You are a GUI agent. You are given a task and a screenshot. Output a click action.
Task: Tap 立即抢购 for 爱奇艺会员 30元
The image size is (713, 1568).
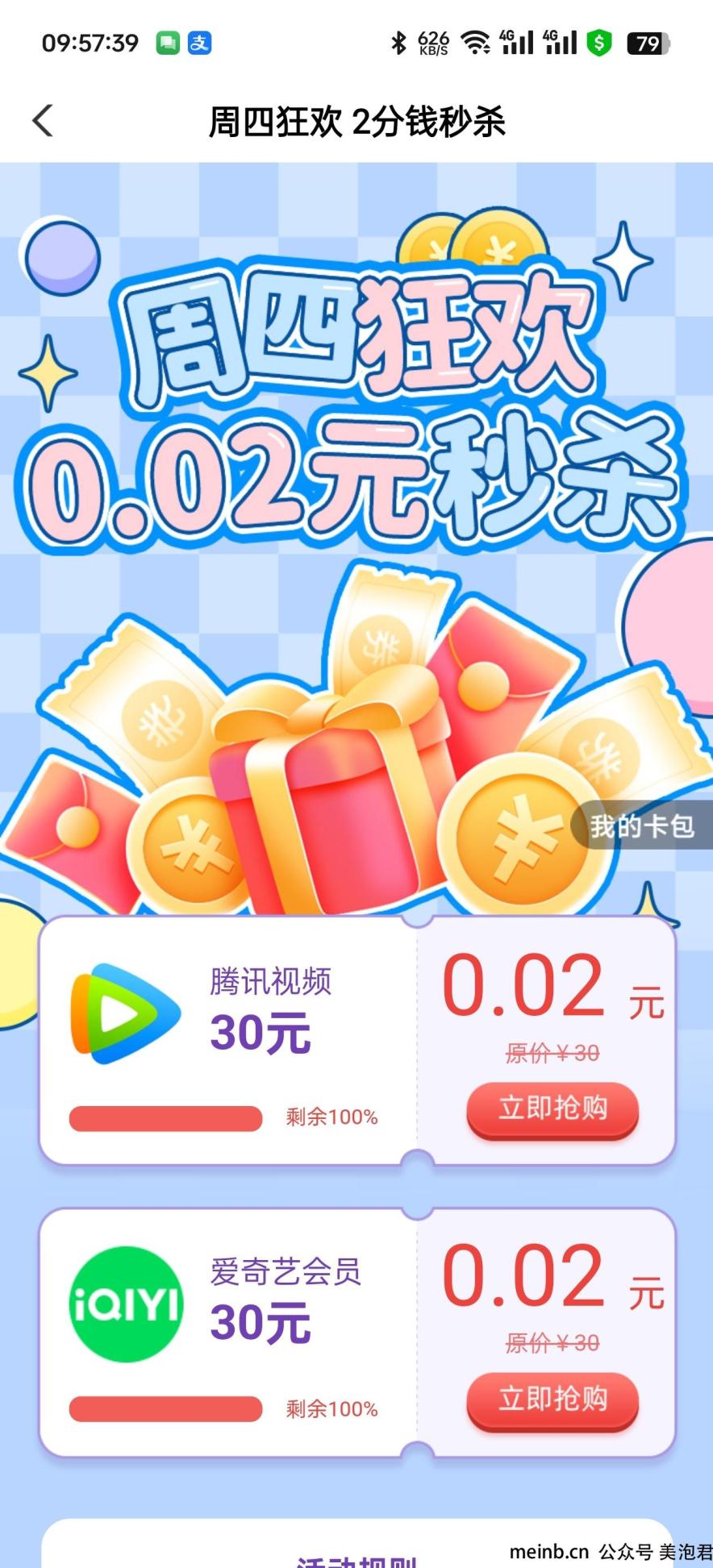(552, 1400)
